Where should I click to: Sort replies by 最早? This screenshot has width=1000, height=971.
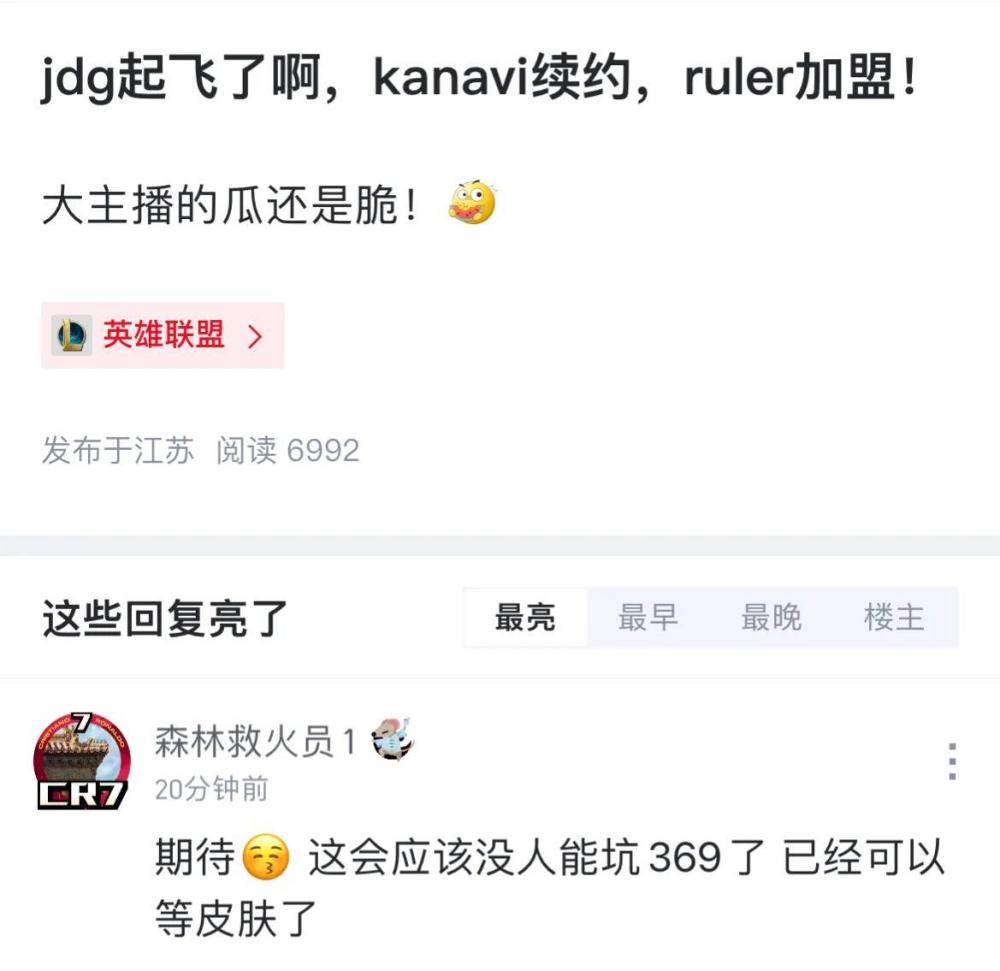(648, 618)
